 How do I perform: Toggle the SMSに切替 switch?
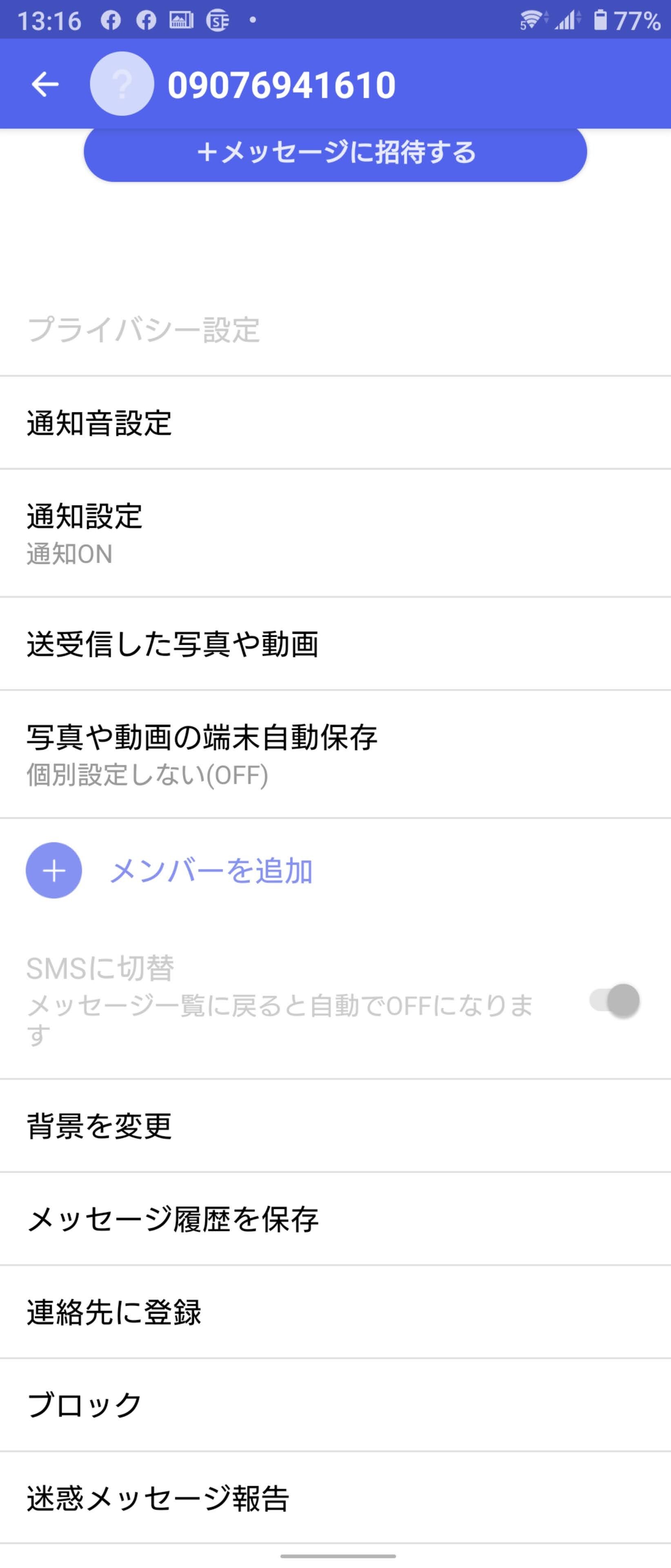pyautogui.click(x=614, y=1001)
